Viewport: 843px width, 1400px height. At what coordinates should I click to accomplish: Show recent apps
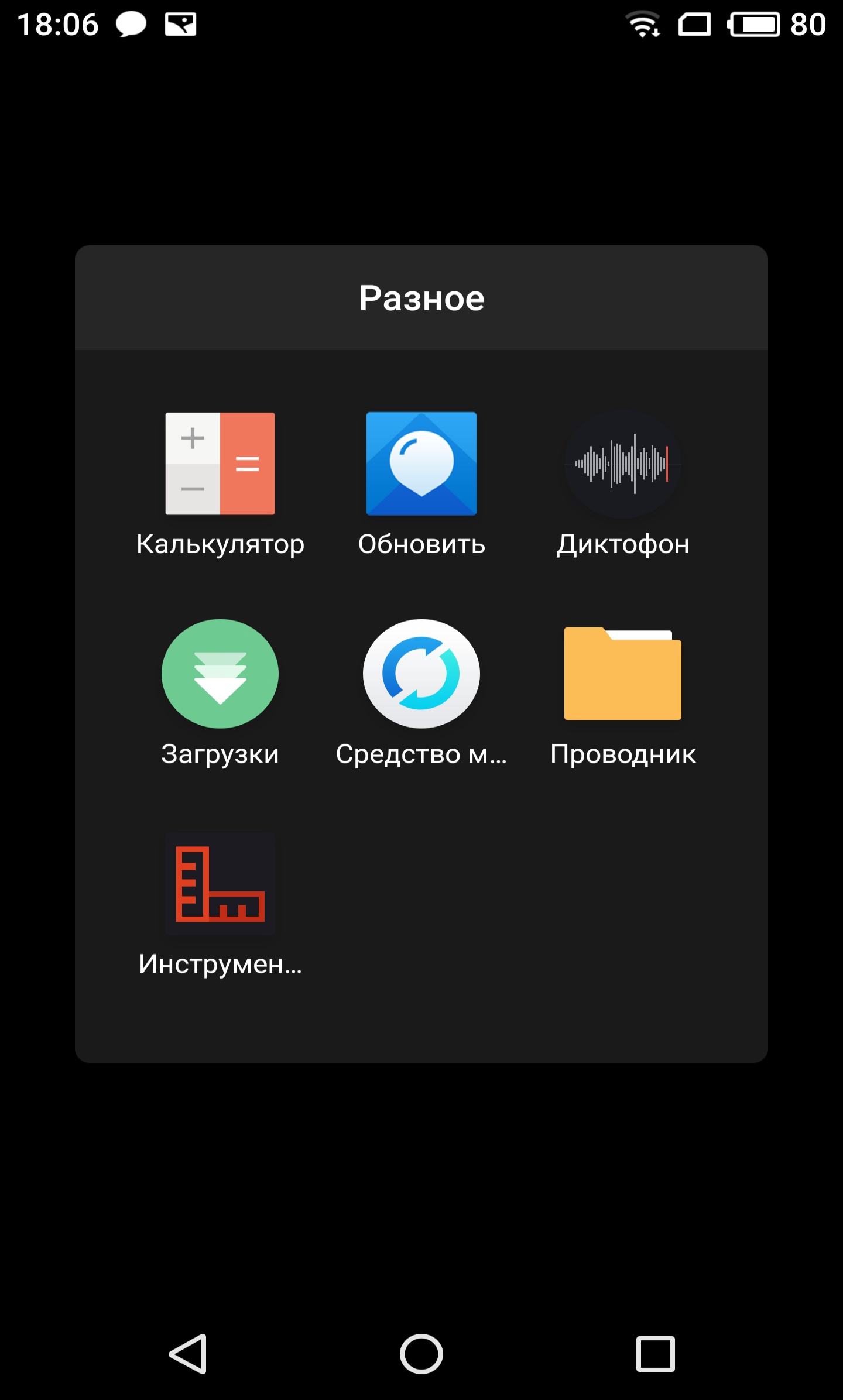tap(655, 1354)
